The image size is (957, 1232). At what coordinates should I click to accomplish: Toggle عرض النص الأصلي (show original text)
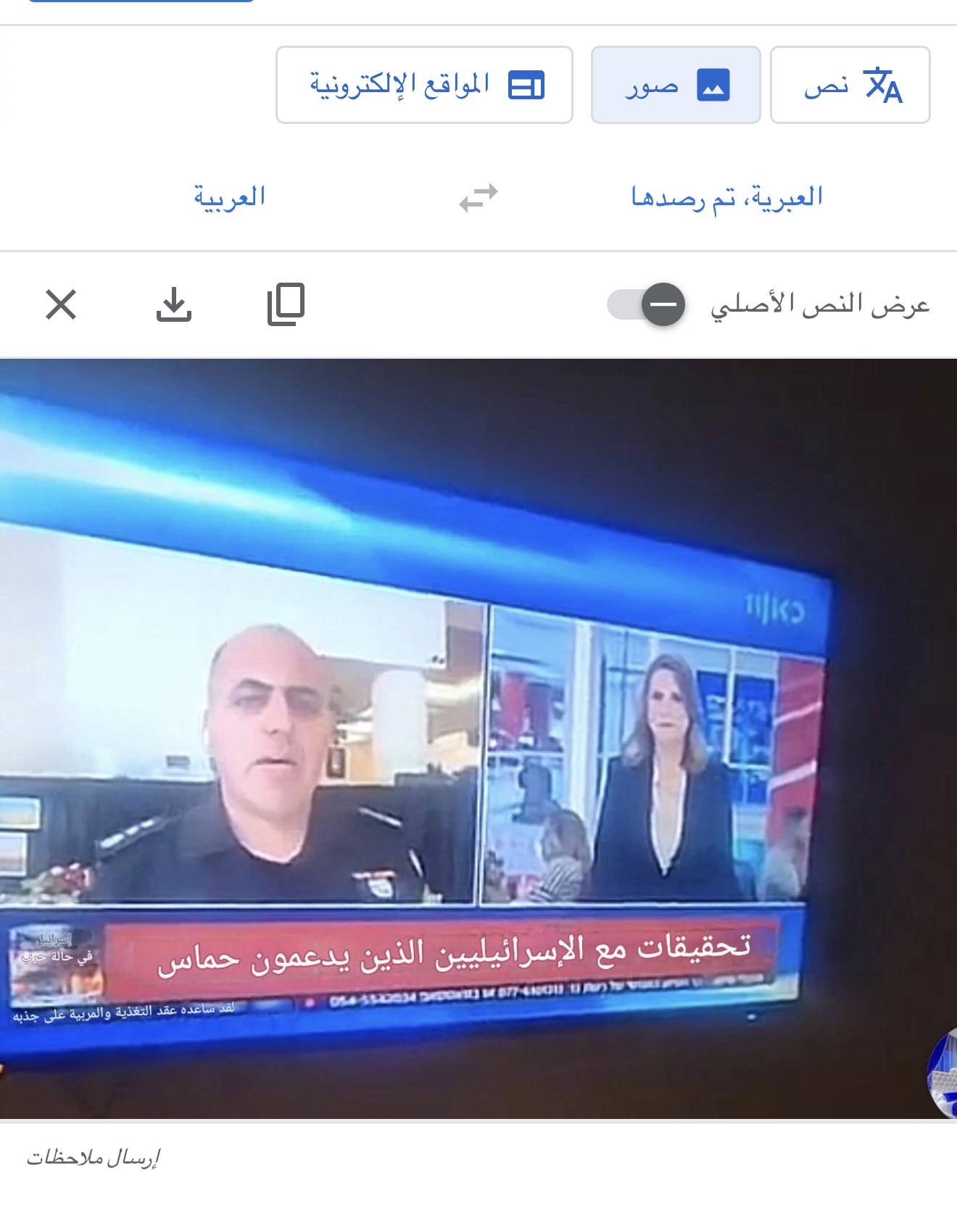coord(647,304)
